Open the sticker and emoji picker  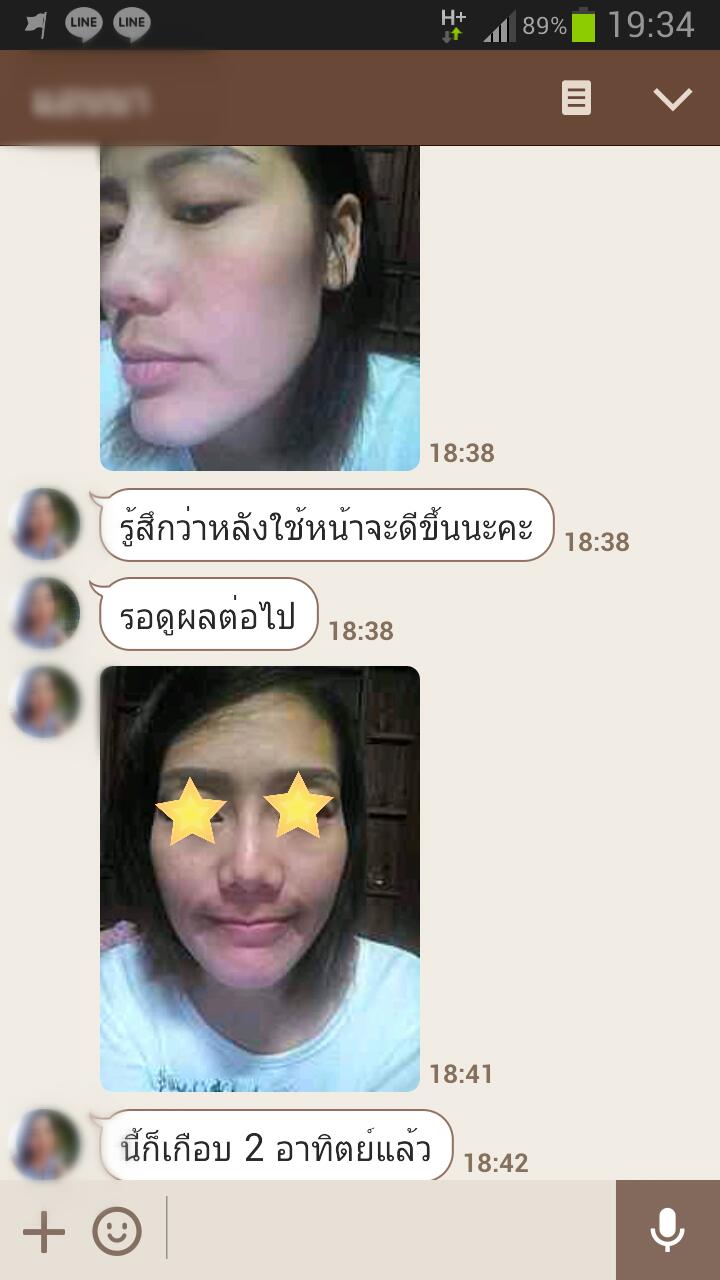(x=117, y=1232)
